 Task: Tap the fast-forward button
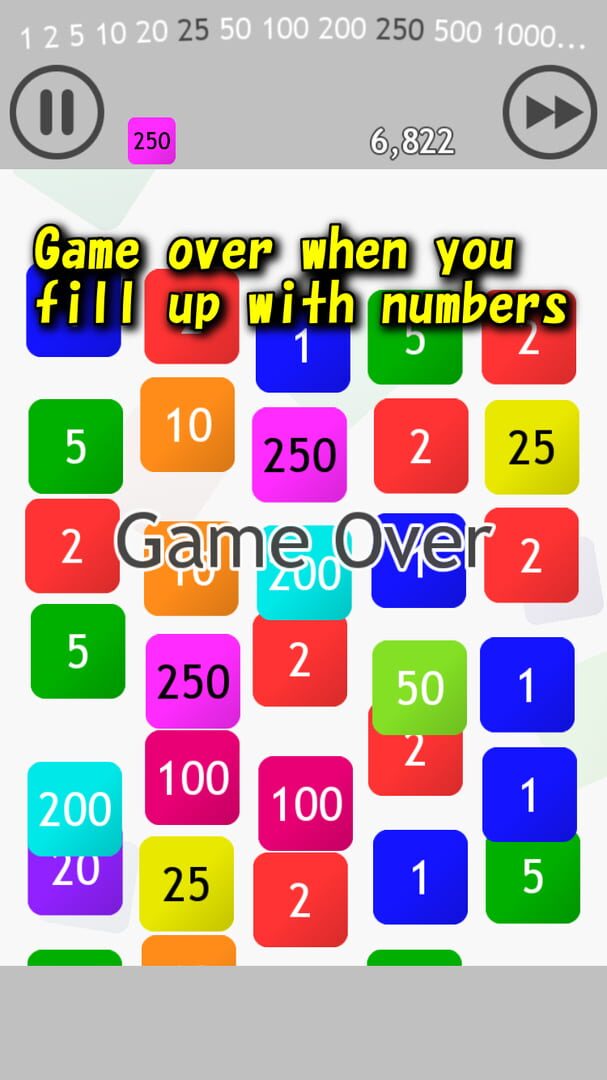point(550,112)
